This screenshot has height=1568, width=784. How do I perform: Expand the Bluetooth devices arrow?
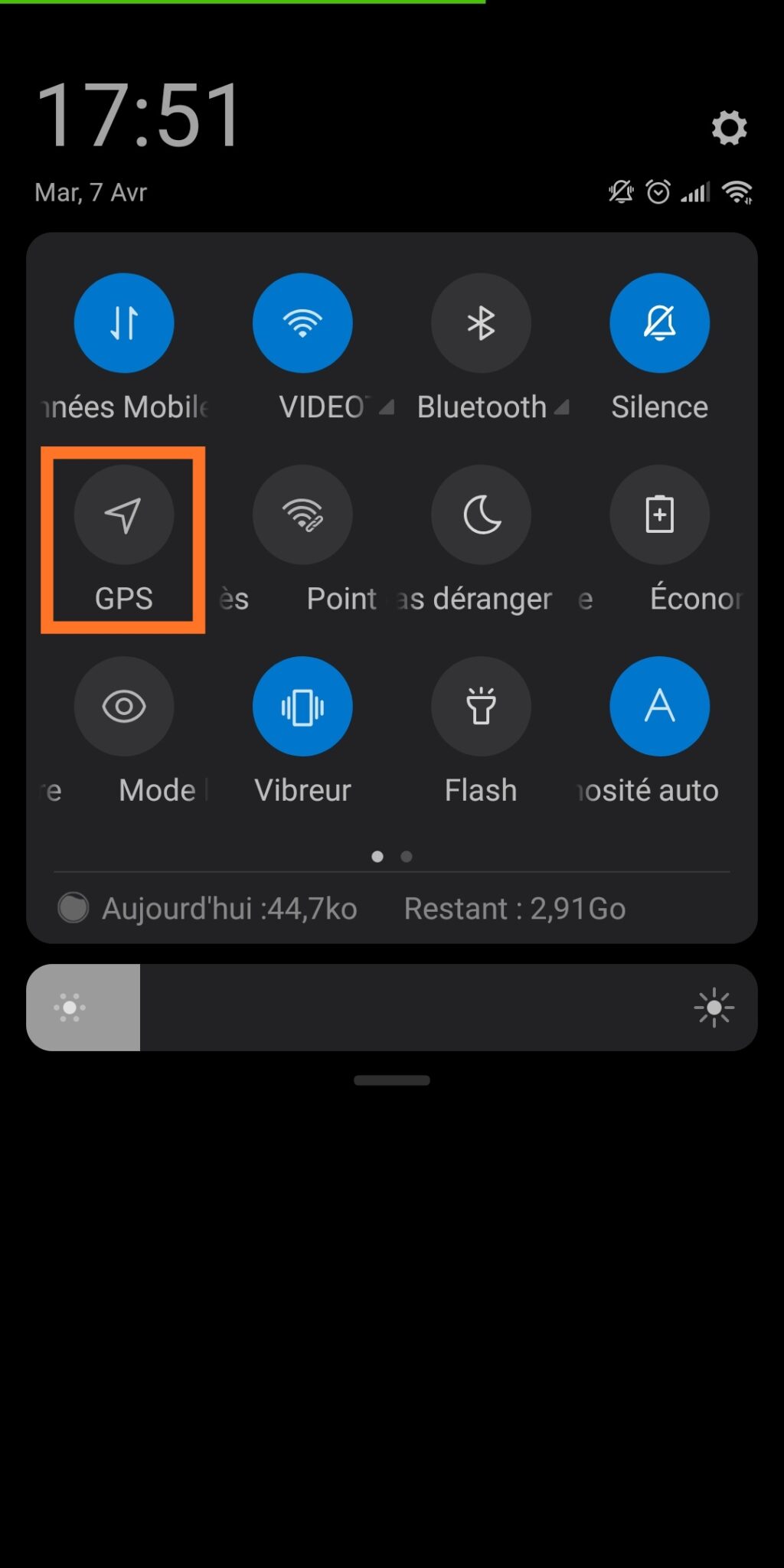(562, 407)
